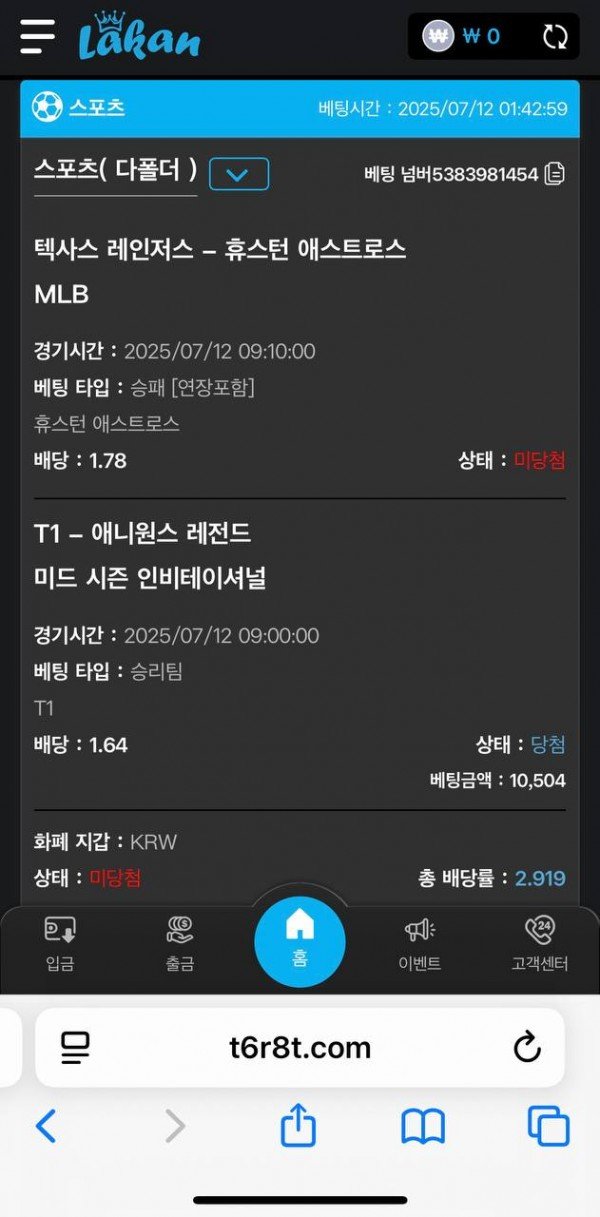Open the hamburger menu
The width and height of the screenshot is (600, 1217).
tap(37, 36)
